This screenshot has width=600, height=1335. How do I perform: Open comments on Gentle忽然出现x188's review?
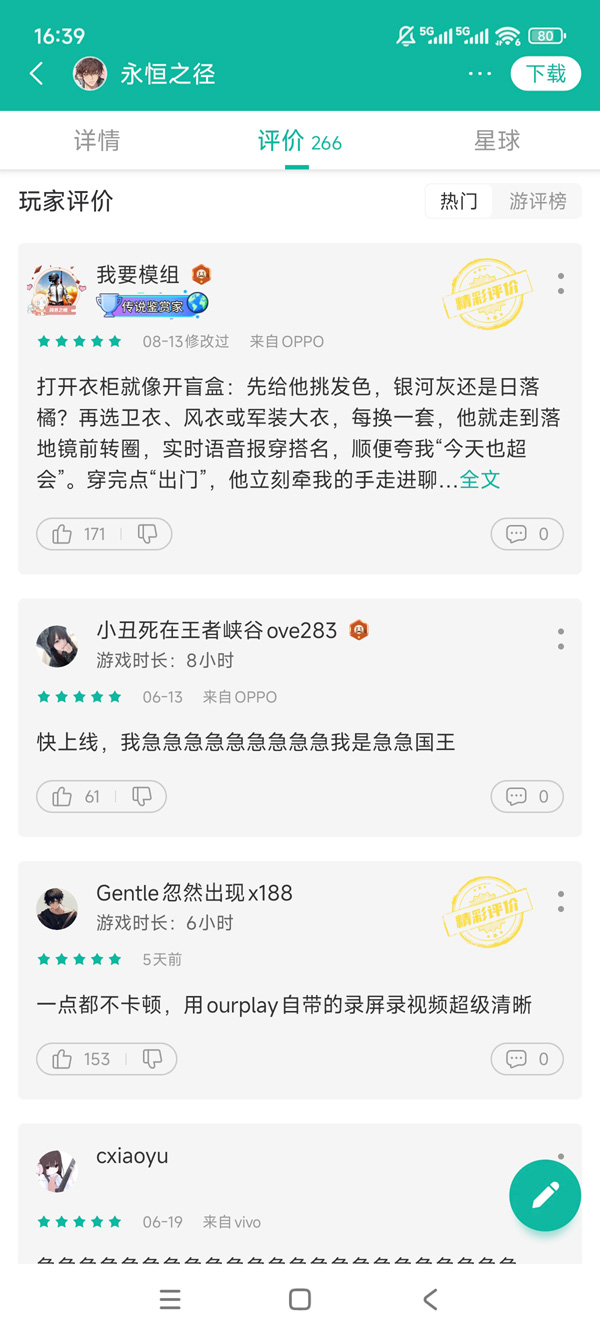tap(527, 1059)
